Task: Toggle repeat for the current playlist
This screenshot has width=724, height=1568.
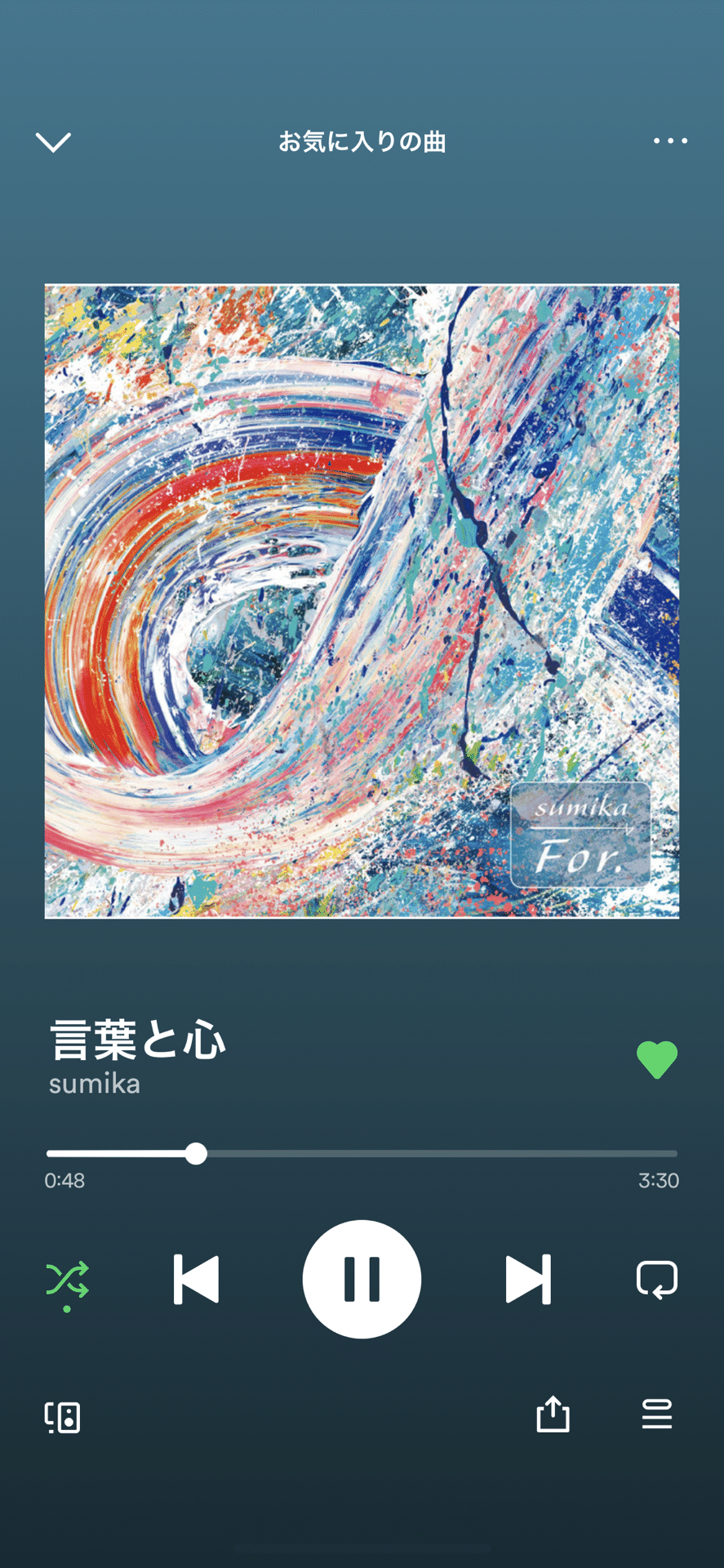Action: pos(658,1279)
